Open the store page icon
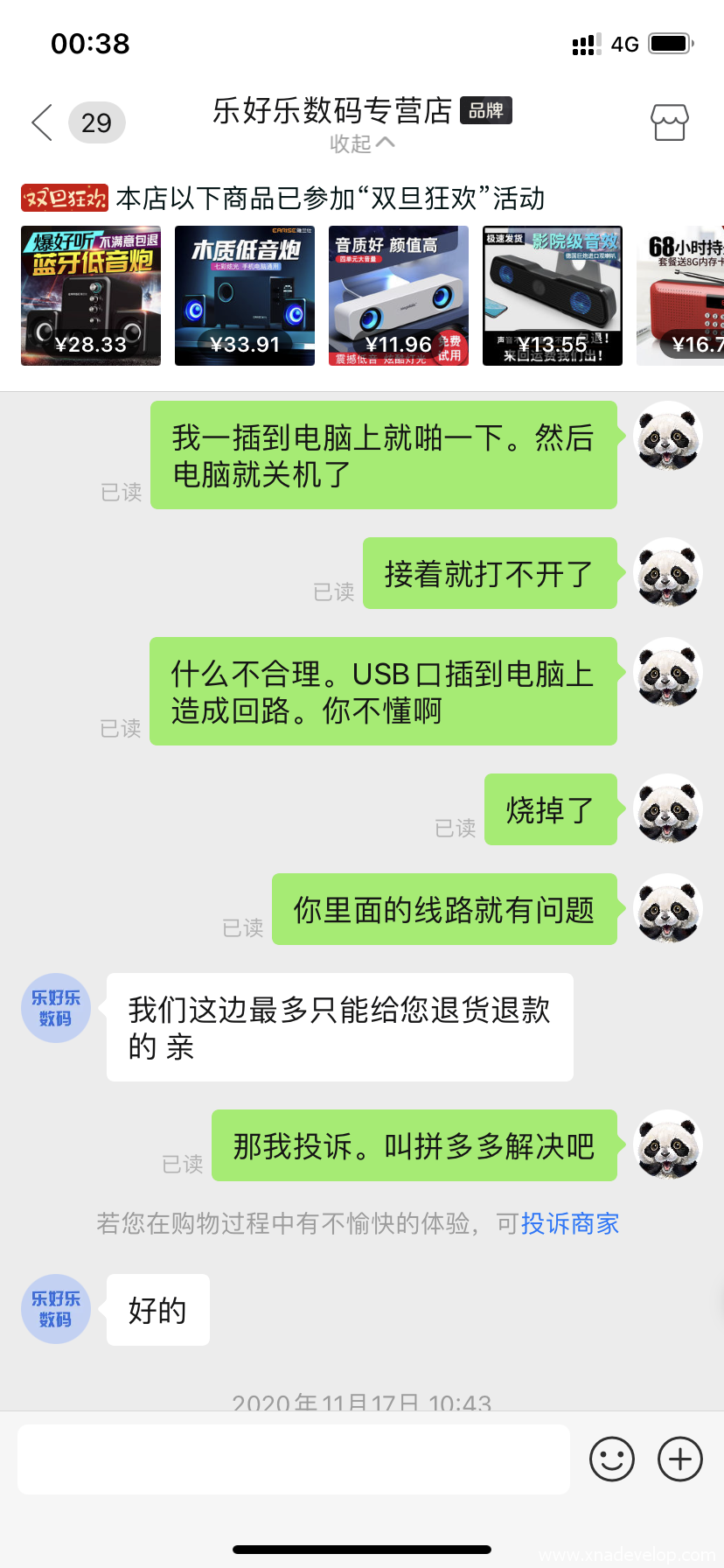The image size is (724, 1568). coord(669,122)
